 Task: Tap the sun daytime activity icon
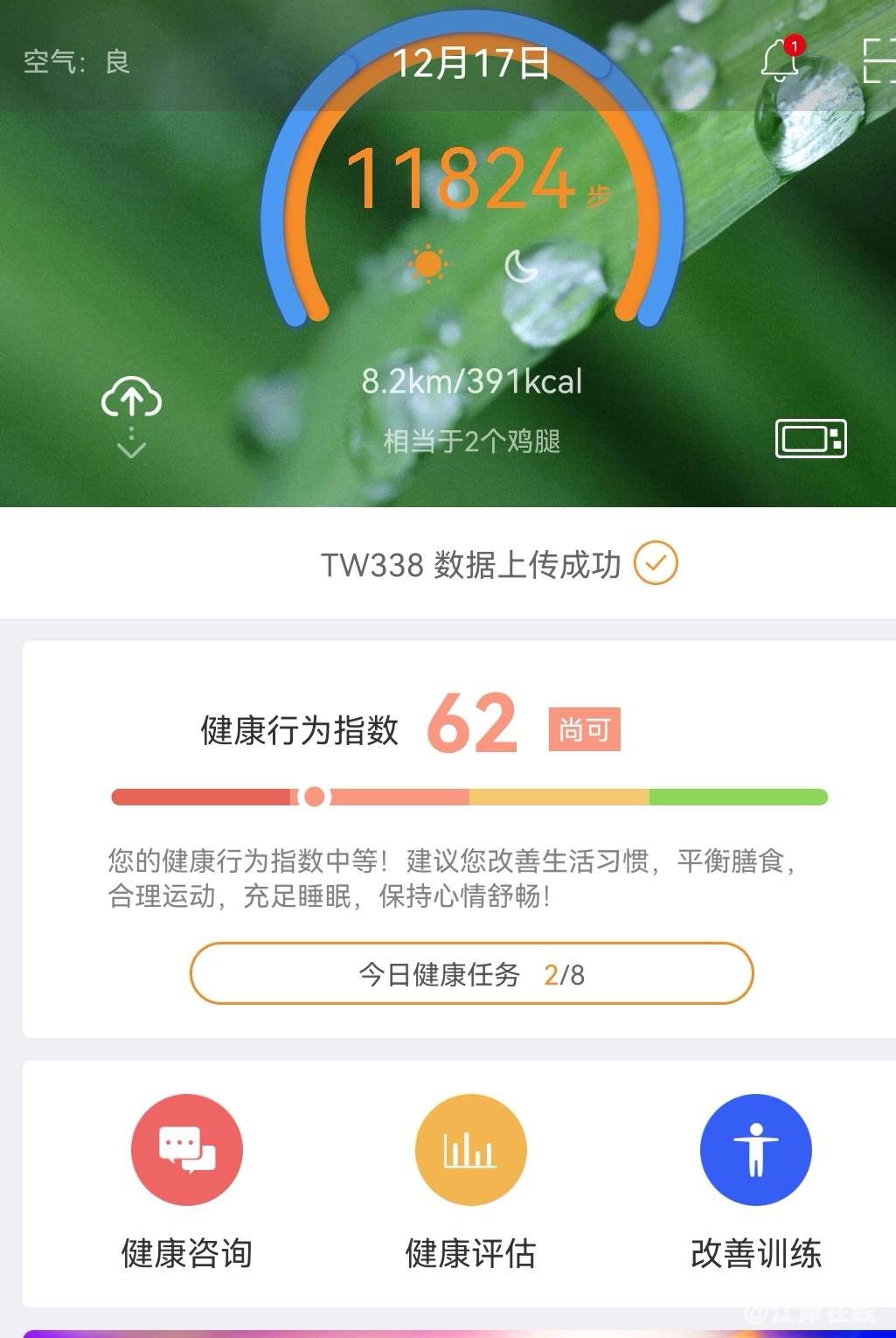click(427, 264)
